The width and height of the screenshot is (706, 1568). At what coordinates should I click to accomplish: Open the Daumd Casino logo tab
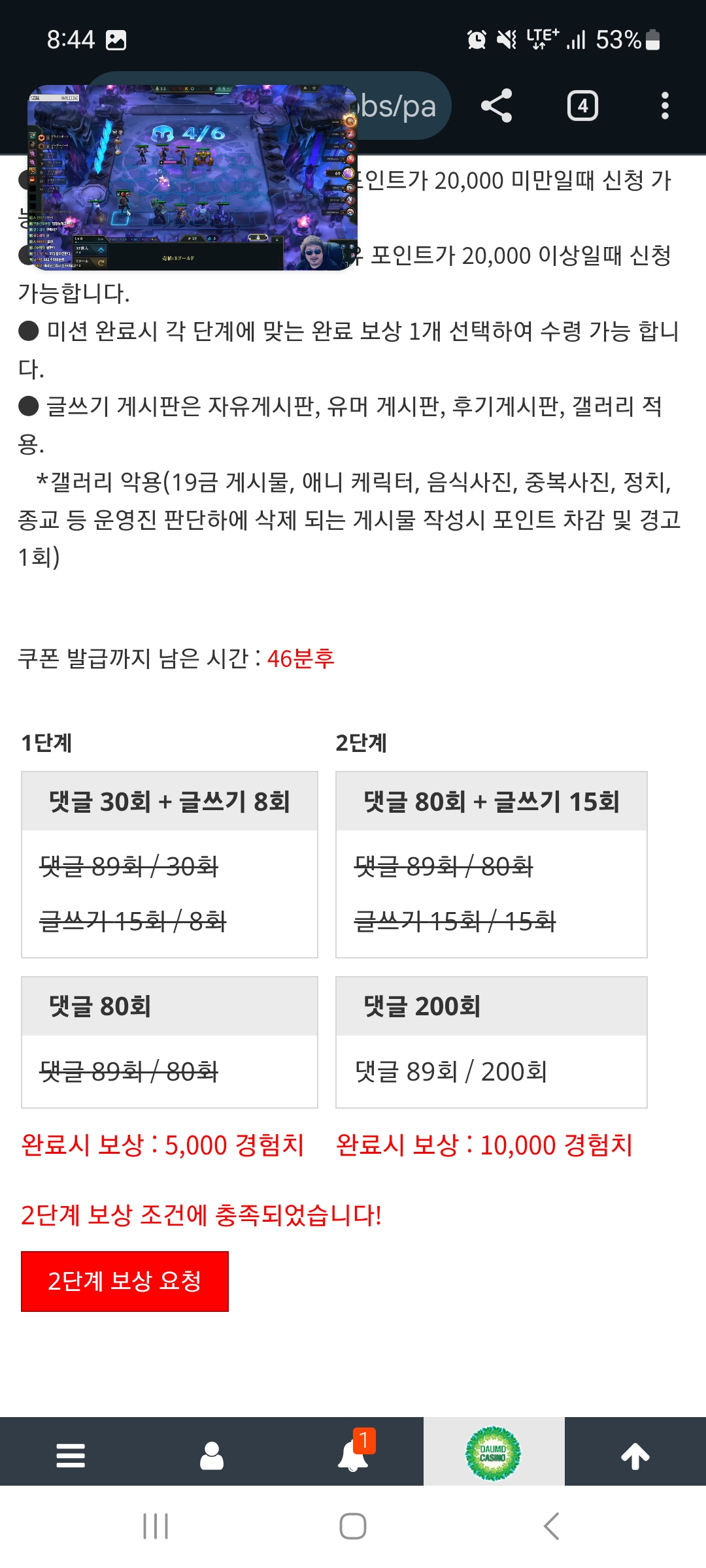point(494,1453)
